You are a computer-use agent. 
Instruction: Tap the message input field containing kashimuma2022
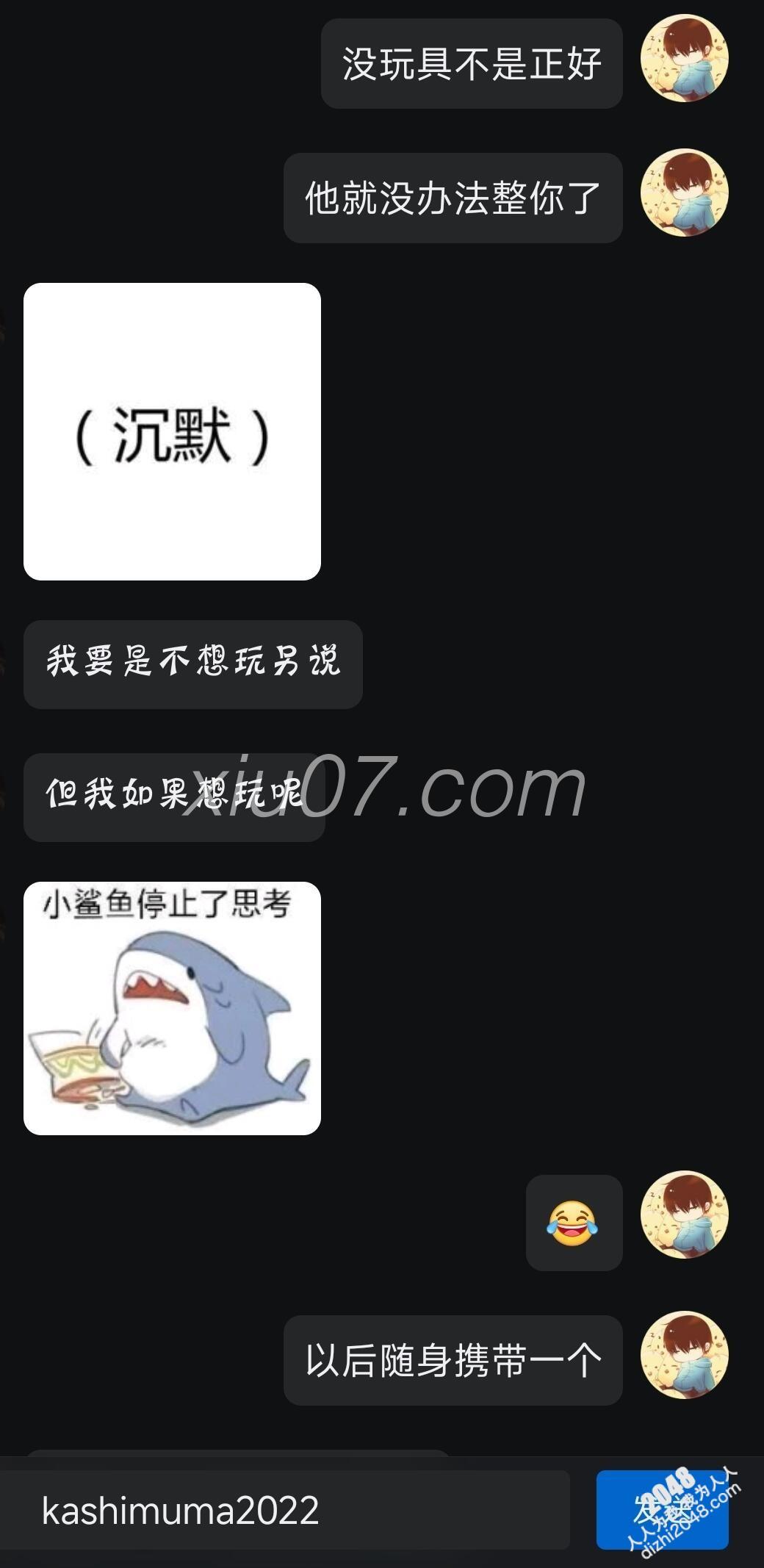coord(286,1511)
